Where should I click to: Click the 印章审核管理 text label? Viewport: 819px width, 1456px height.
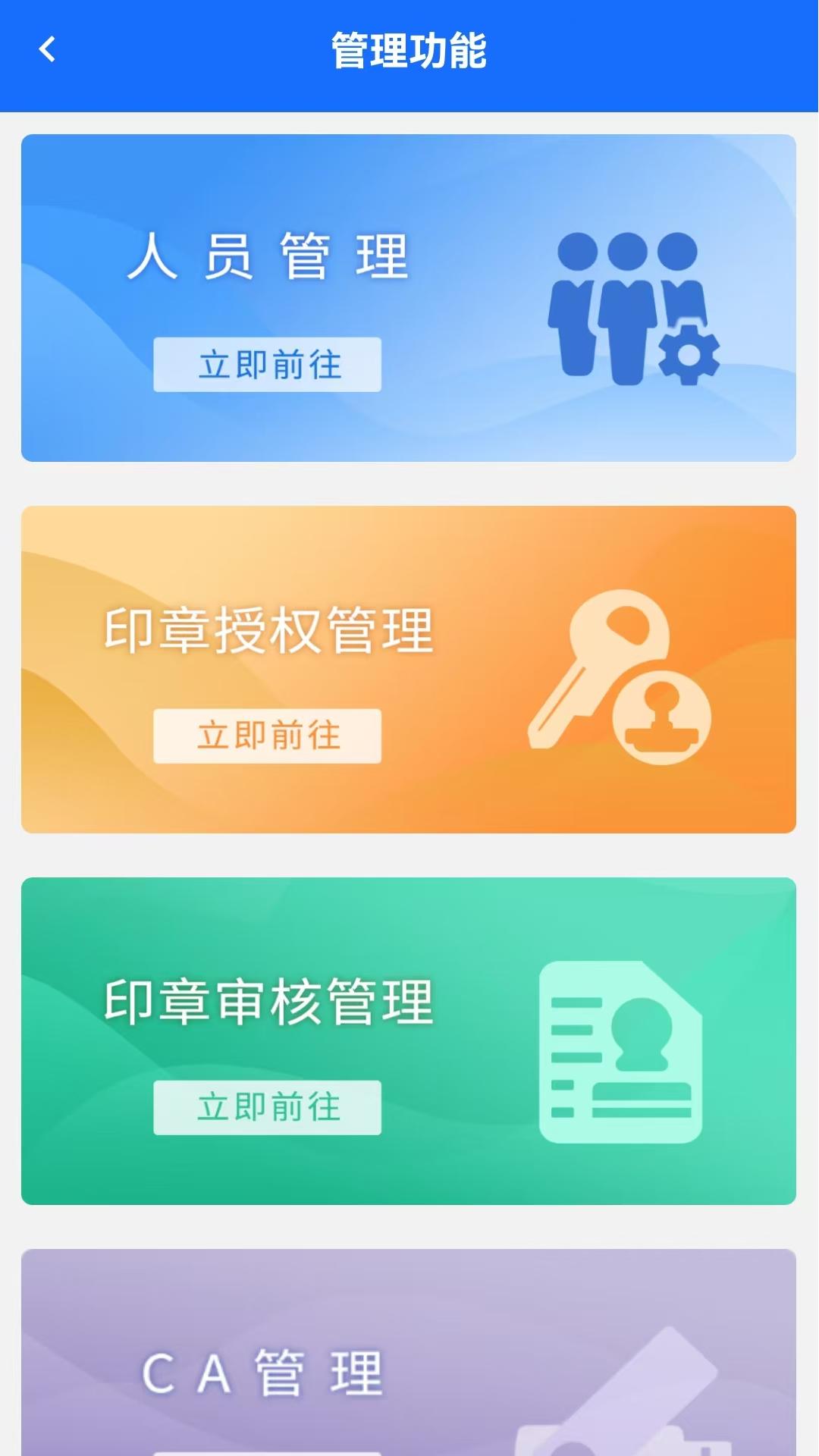pyautogui.click(x=269, y=1001)
